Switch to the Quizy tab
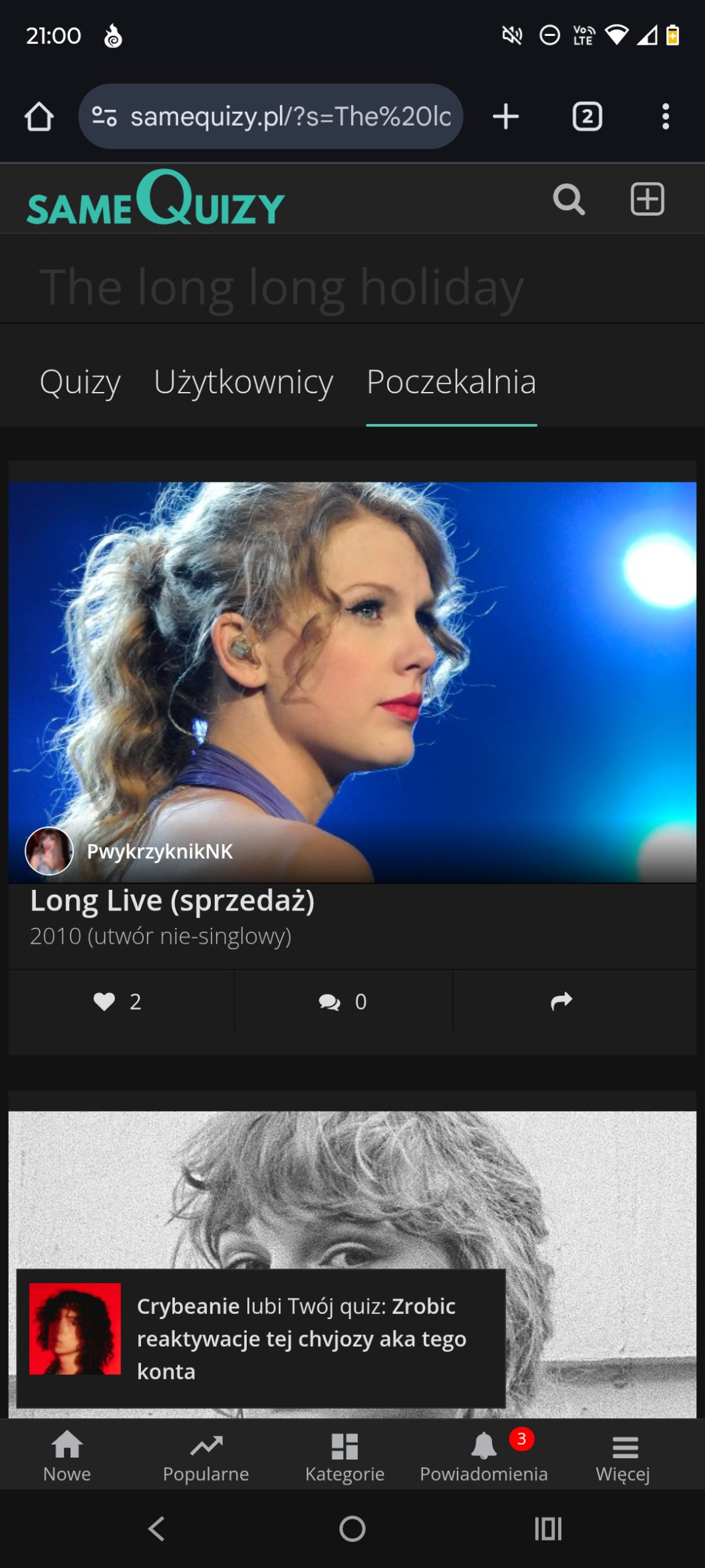The image size is (705, 1568). pyautogui.click(x=80, y=382)
